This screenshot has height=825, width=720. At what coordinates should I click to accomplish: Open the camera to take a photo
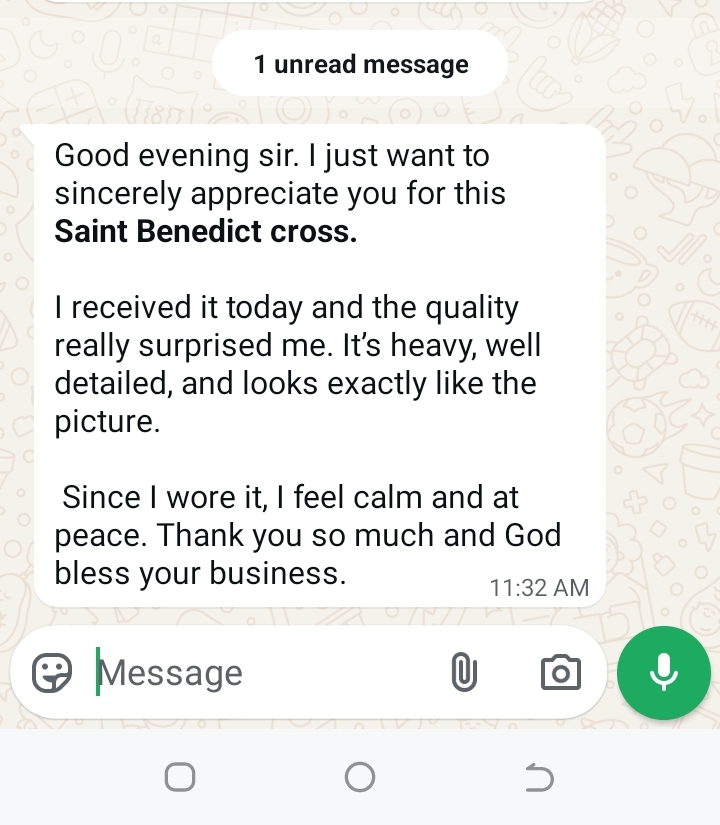tap(560, 673)
